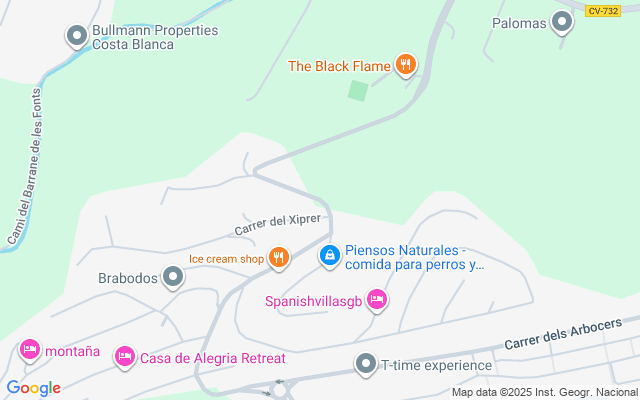The width and height of the screenshot is (640, 400).
Task: Open Bullmann Properties Costa Blanca marker
Action: click(77, 37)
